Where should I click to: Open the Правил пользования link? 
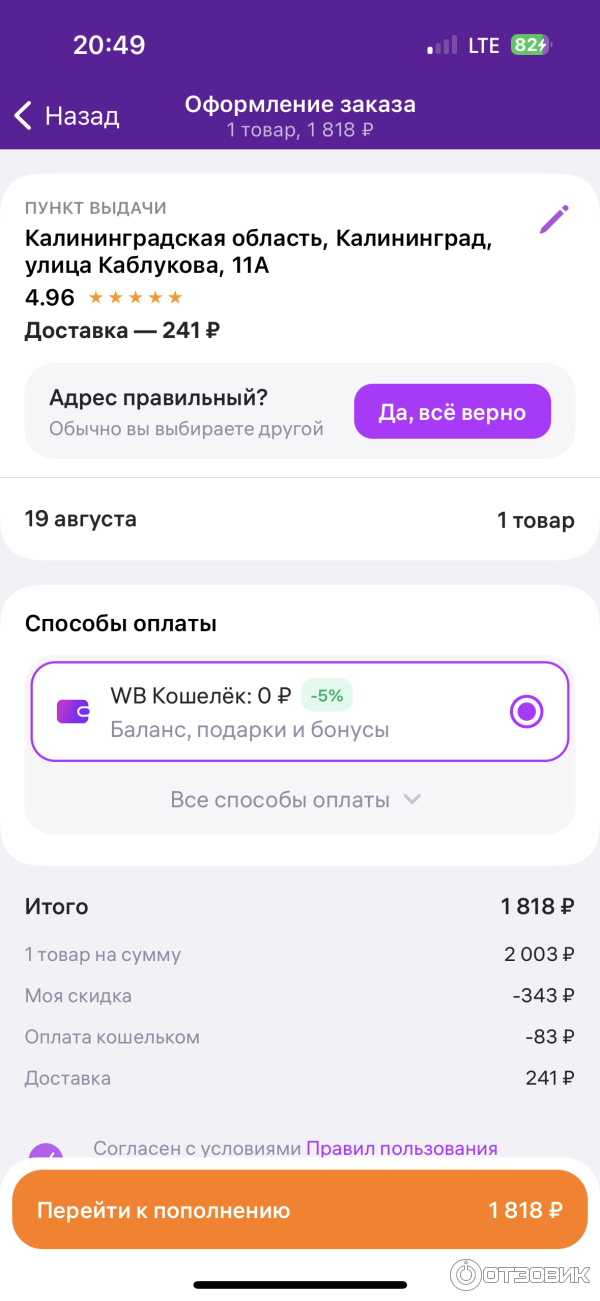pyautogui.click(x=401, y=1149)
